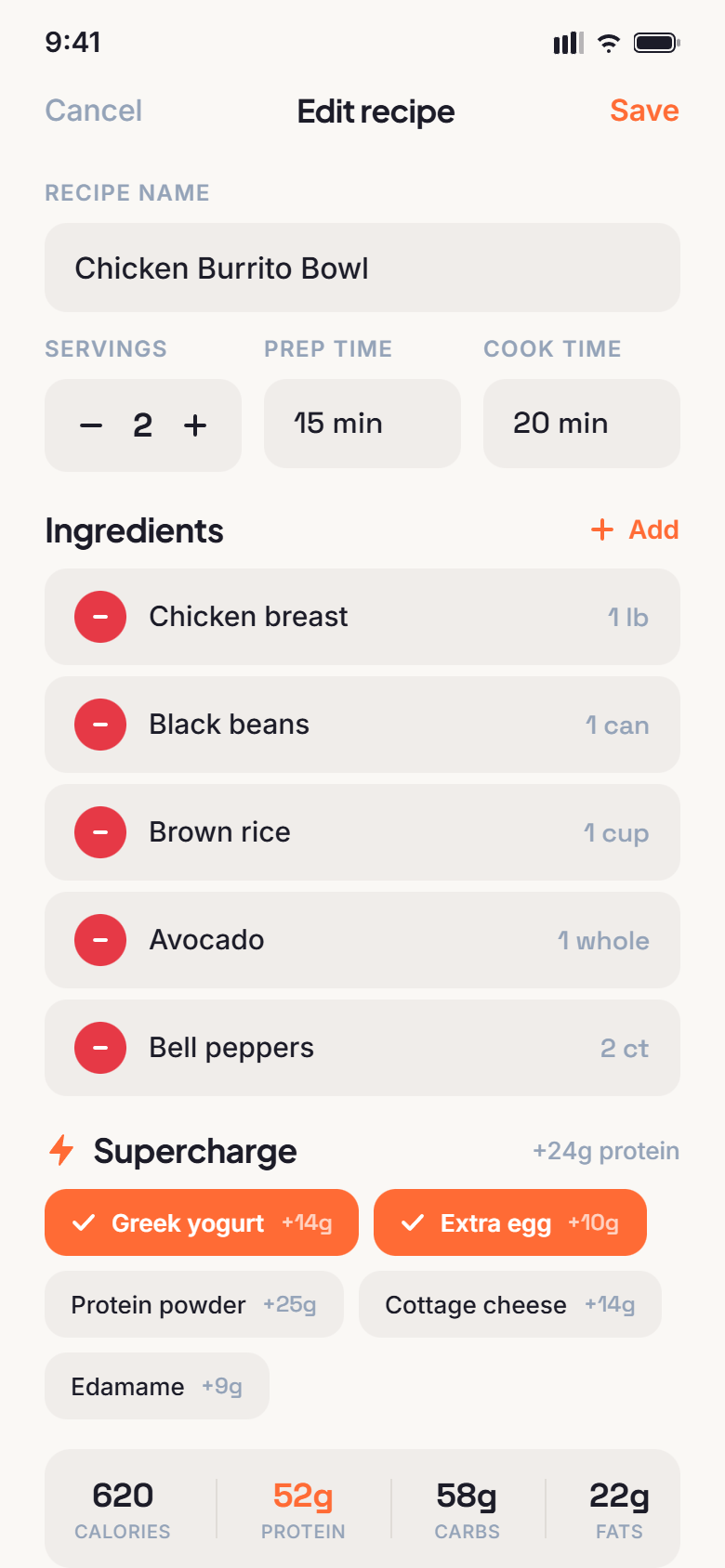725x1568 pixels.
Task: Edit the Chicken Burrito Bowl name field
Action: point(362,268)
